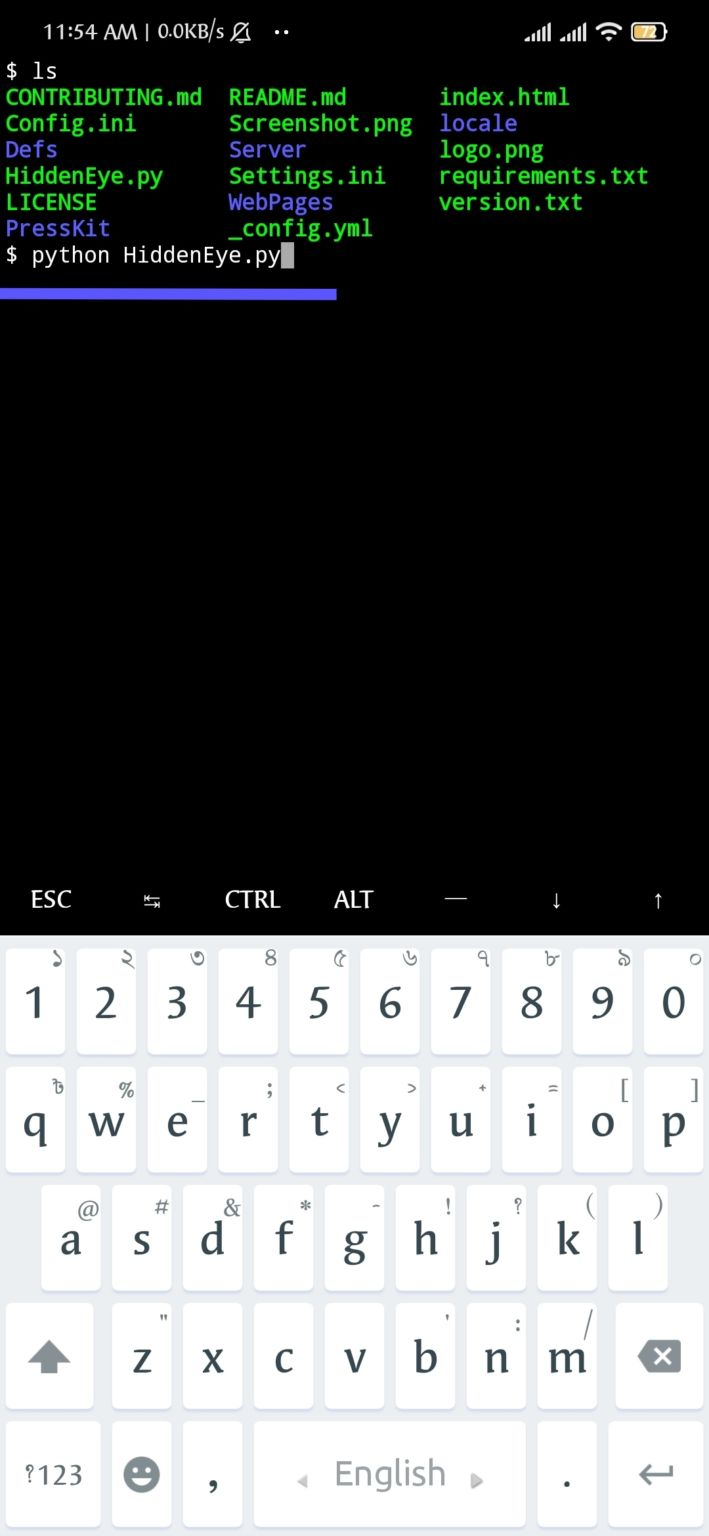Type the number 0 key

673,1002
